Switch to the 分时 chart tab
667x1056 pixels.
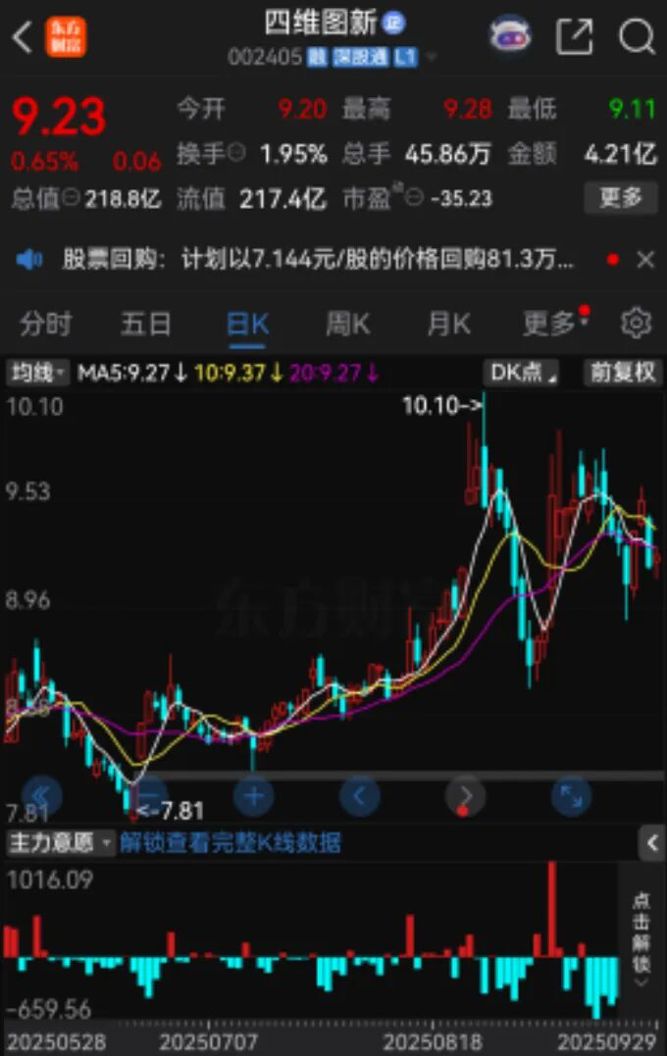pyautogui.click(x=46, y=324)
